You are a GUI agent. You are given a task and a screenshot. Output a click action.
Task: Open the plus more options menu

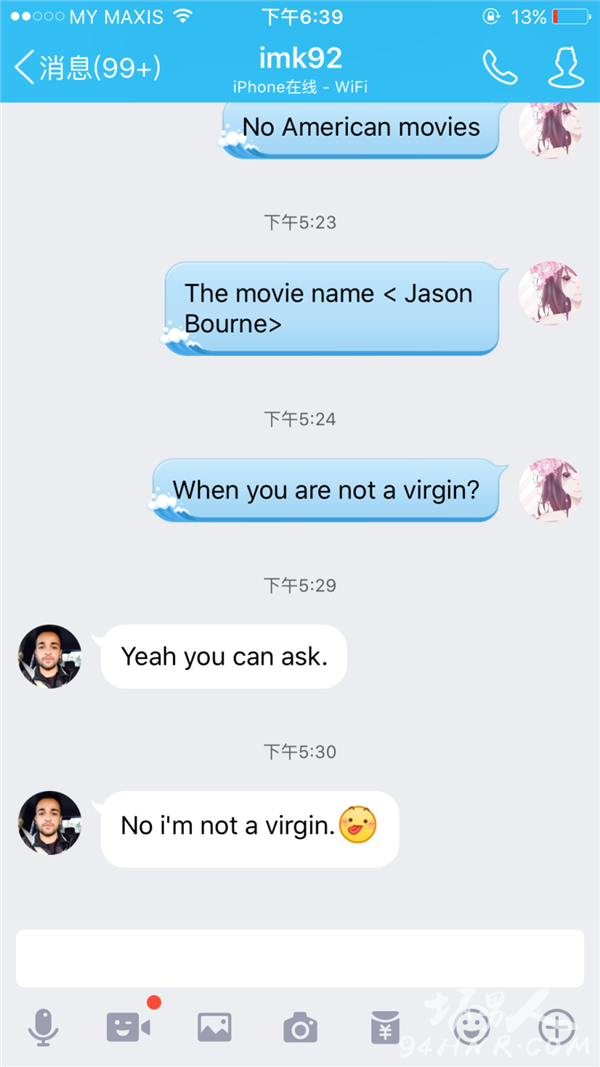556,1027
